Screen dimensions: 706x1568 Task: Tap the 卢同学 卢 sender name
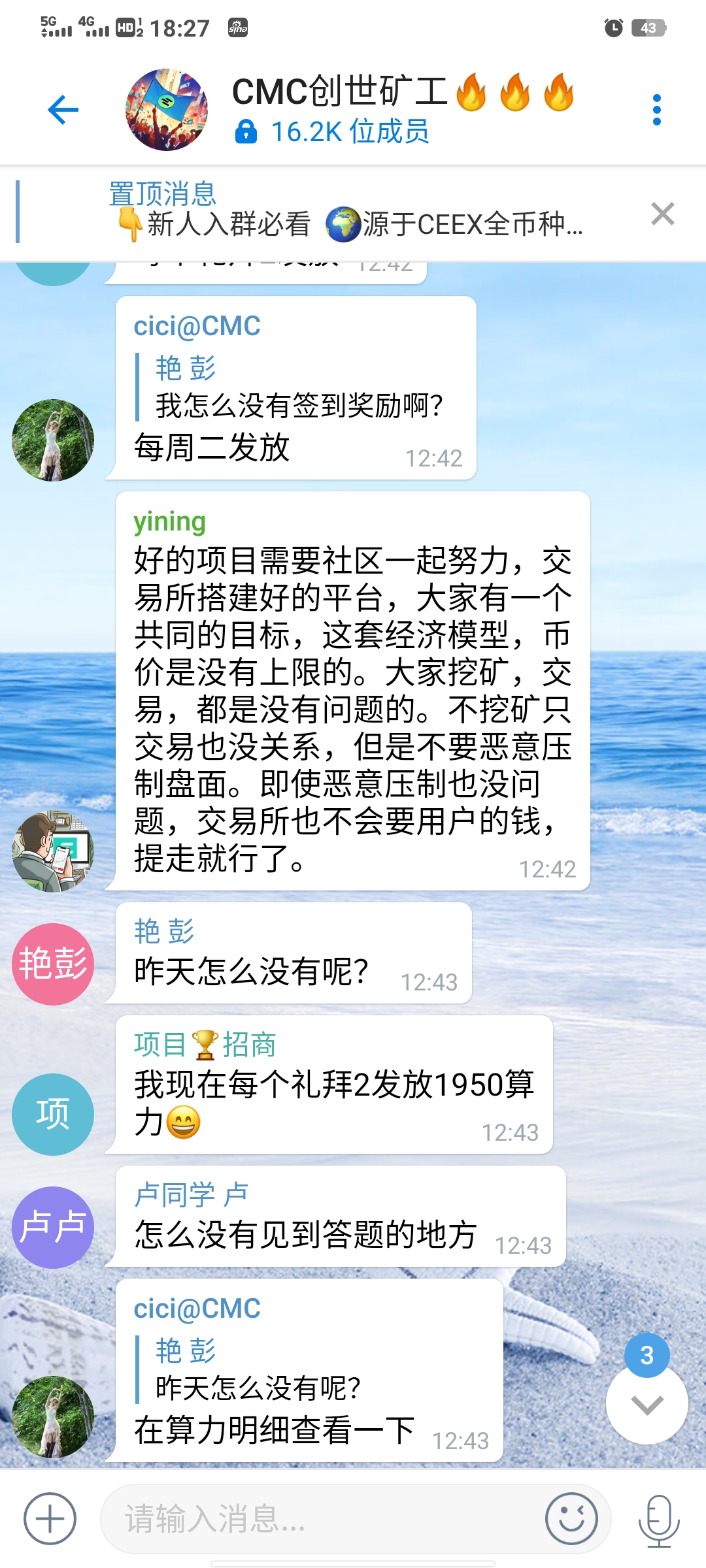pos(191,1194)
